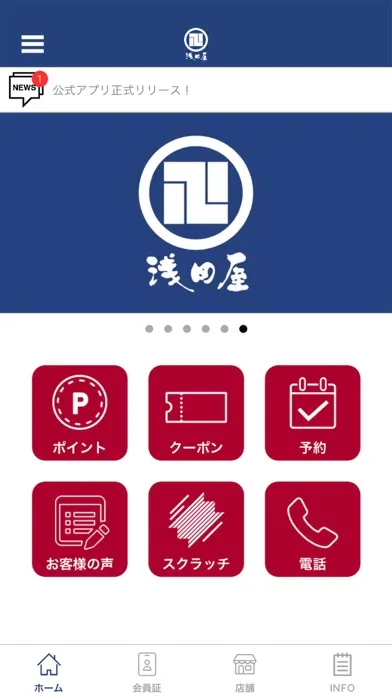The height and width of the screenshot is (696, 392).
Task: Open the 予約 reservation tile
Action: (313, 413)
